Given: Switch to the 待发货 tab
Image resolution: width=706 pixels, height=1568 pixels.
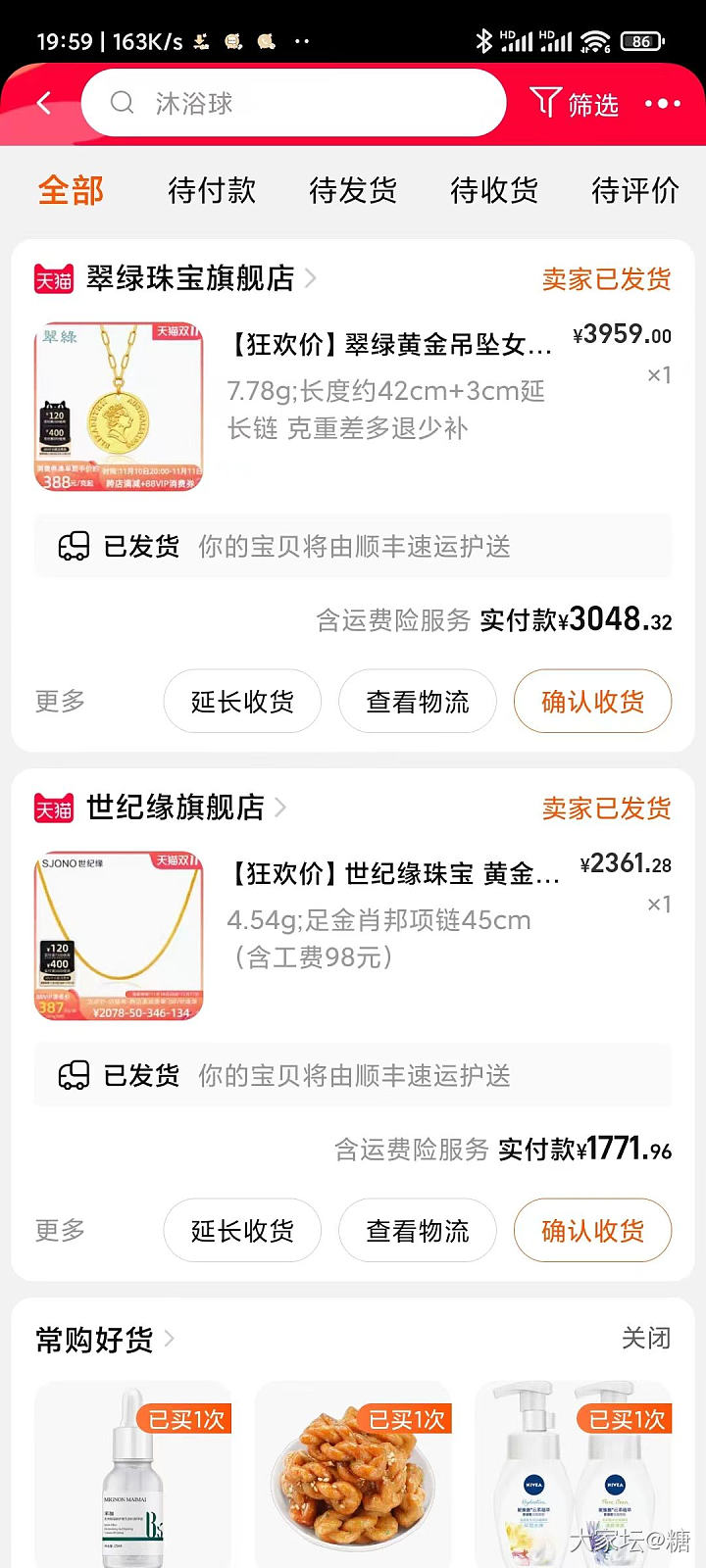Looking at the screenshot, I should coord(353,190).
